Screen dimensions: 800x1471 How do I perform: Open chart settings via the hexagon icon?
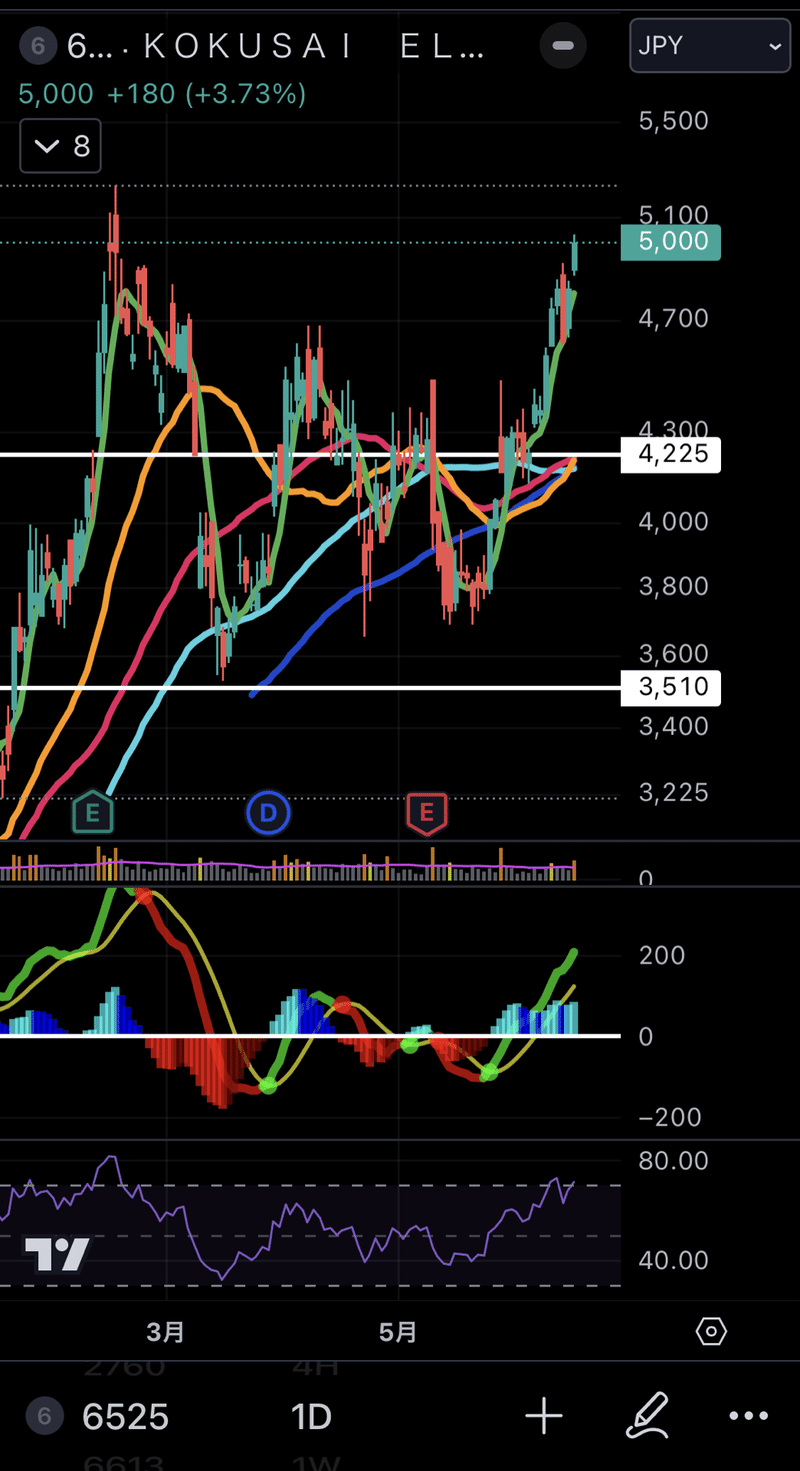(711, 1331)
